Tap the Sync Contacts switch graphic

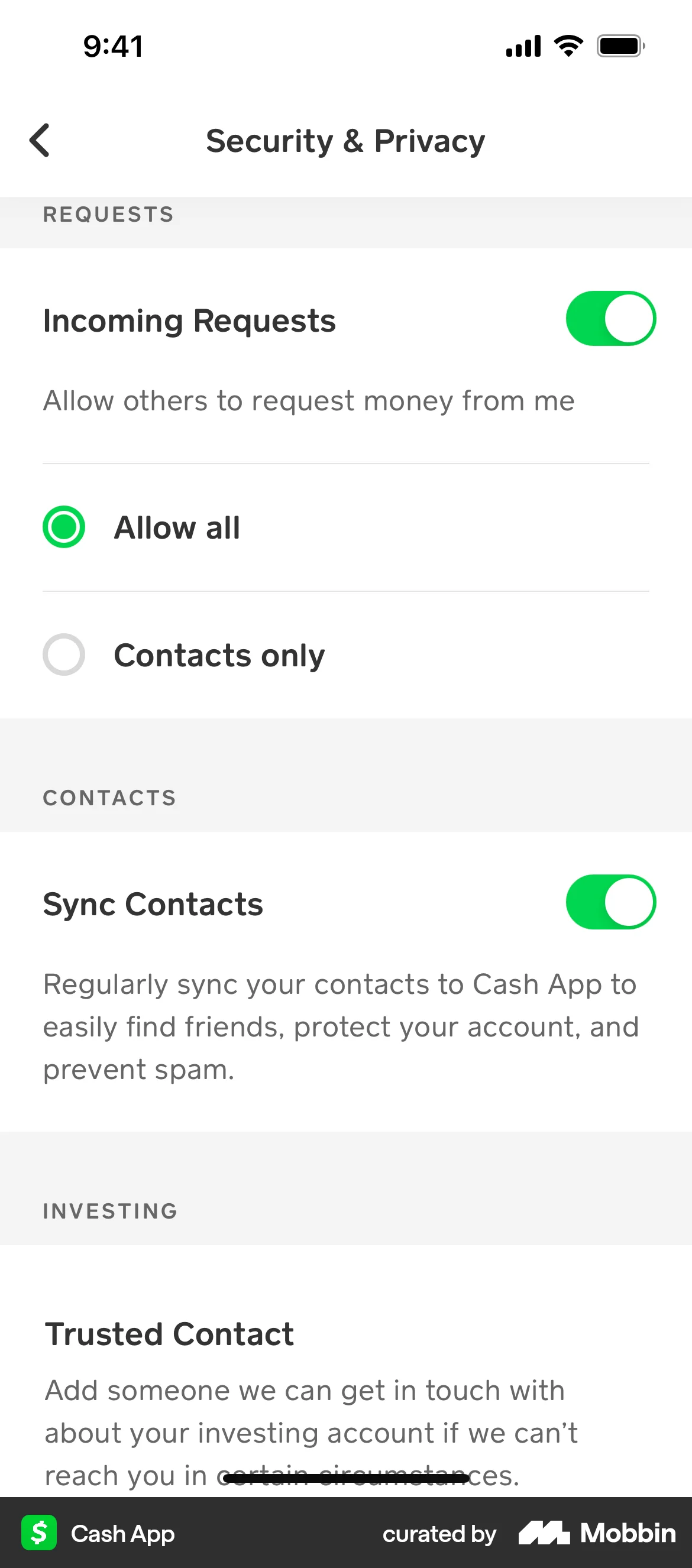611,903
